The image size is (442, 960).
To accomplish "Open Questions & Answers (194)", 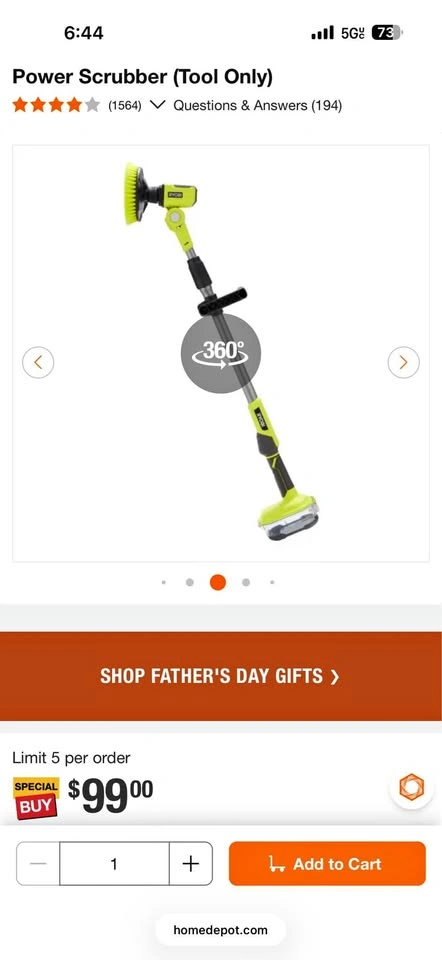I will point(258,105).
